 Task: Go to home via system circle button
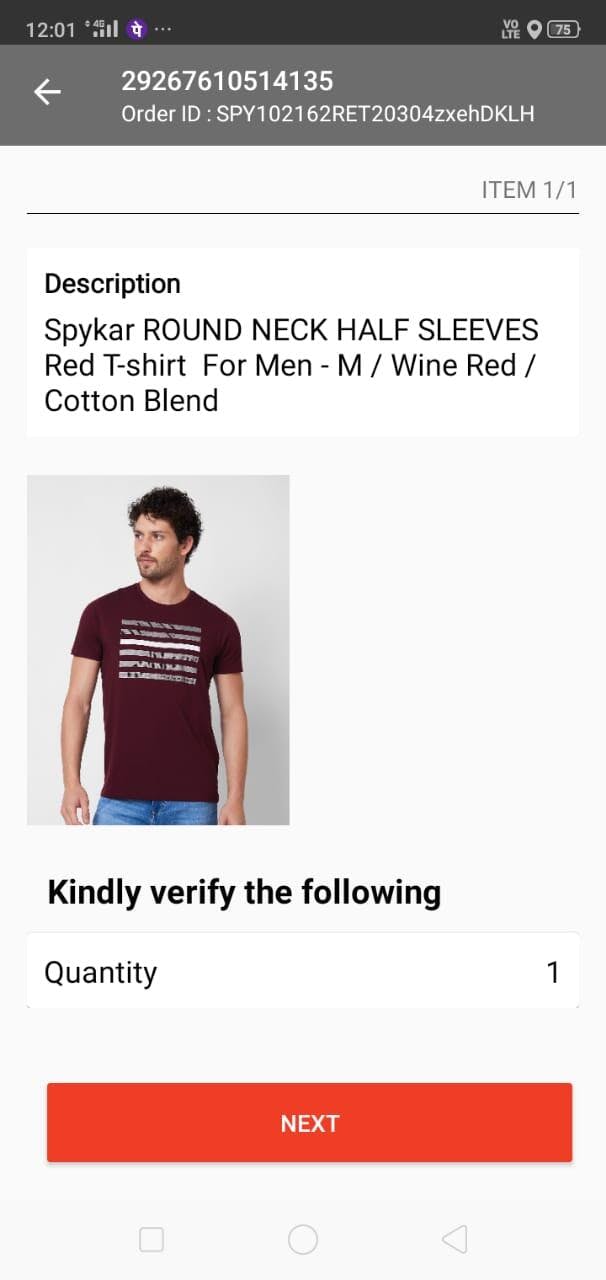303,1240
